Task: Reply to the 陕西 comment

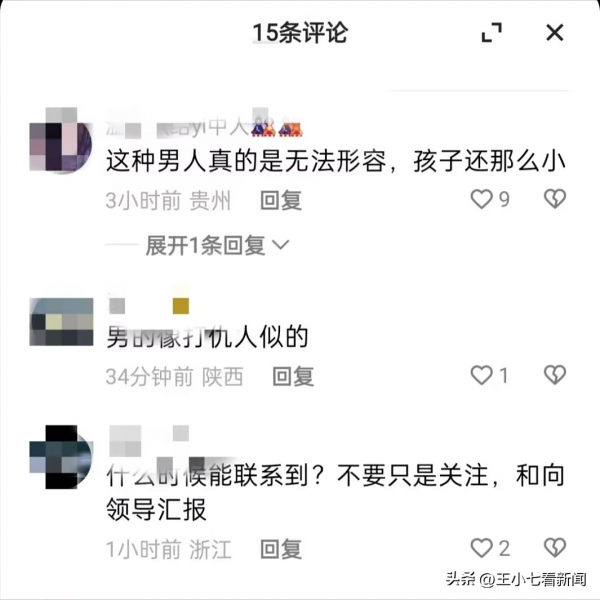Action: click(294, 376)
